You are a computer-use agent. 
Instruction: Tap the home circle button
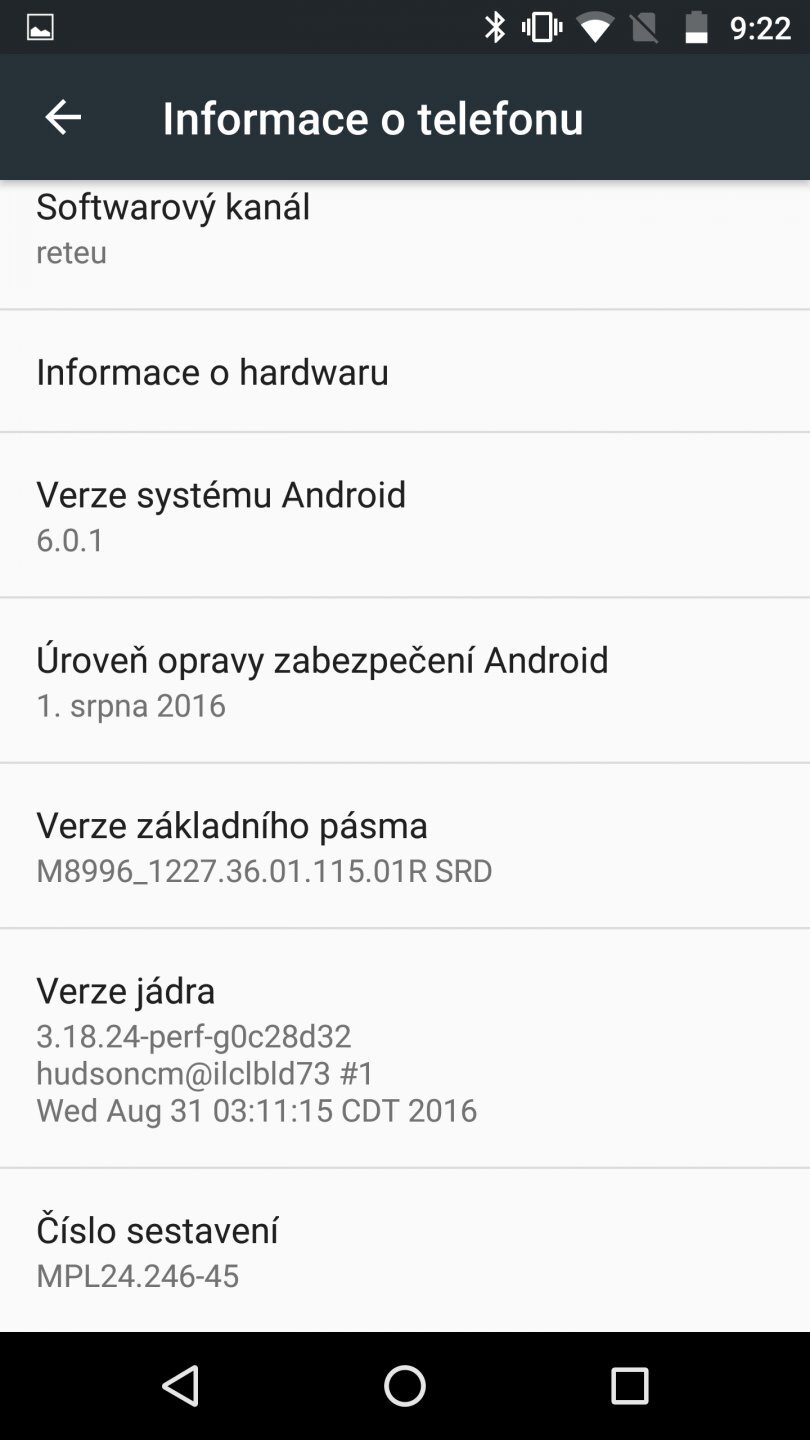[405, 1387]
